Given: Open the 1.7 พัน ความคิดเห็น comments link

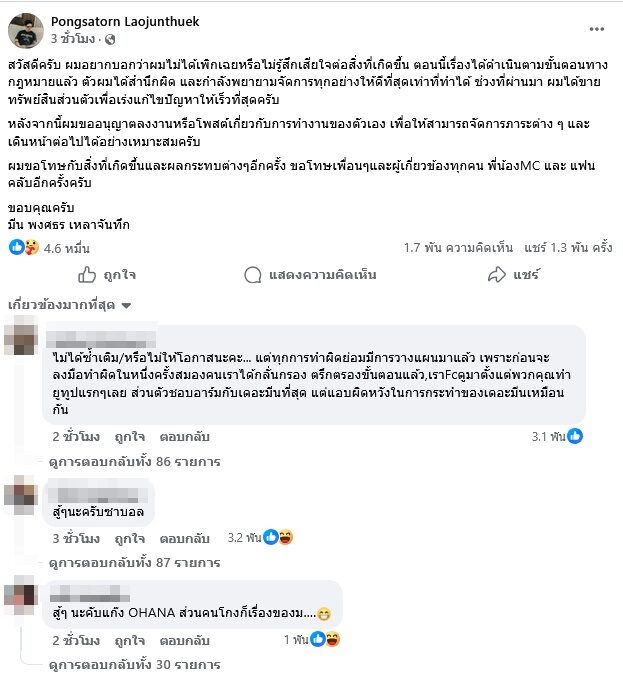Looking at the screenshot, I should pyautogui.click(x=446, y=246).
